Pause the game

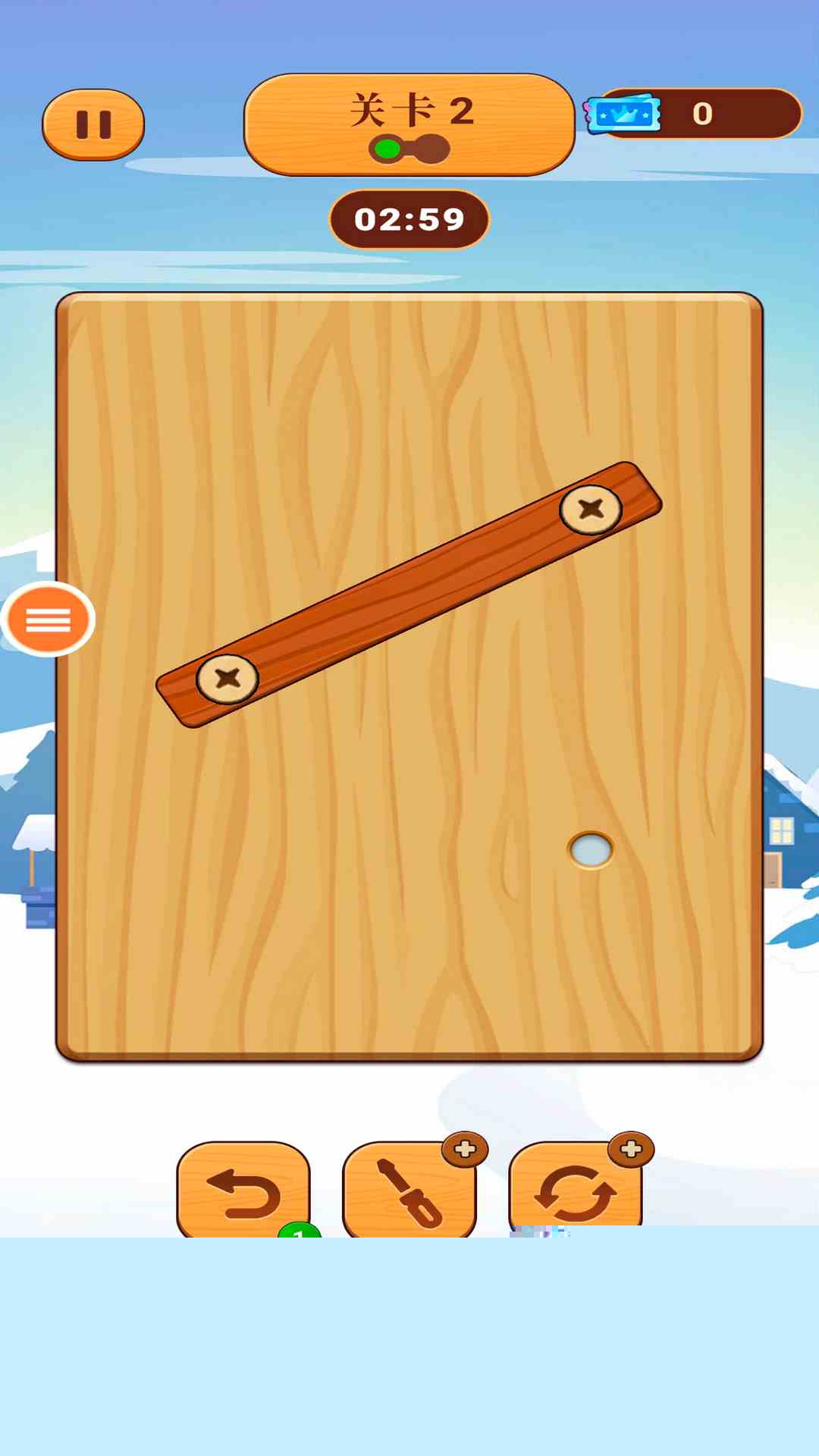click(x=93, y=124)
